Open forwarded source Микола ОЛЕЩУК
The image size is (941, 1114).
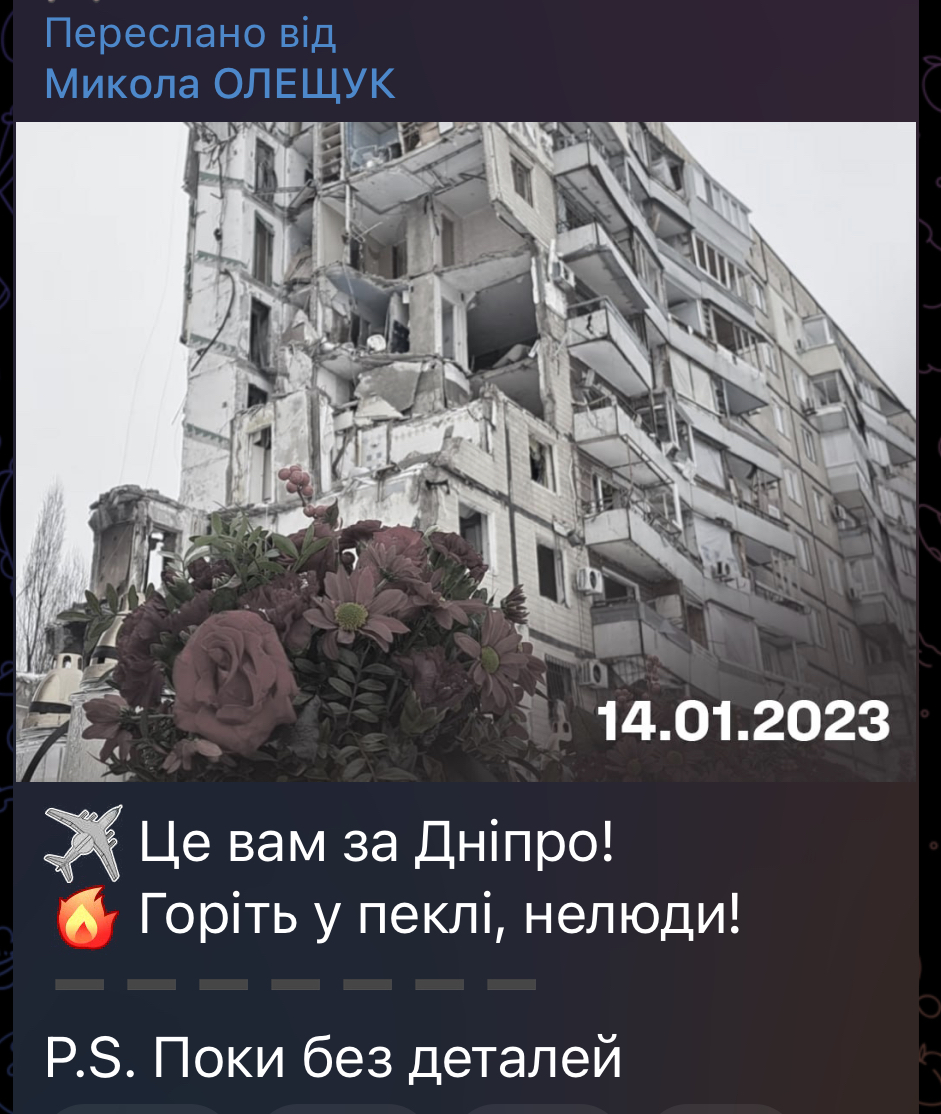tap(220, 85)
